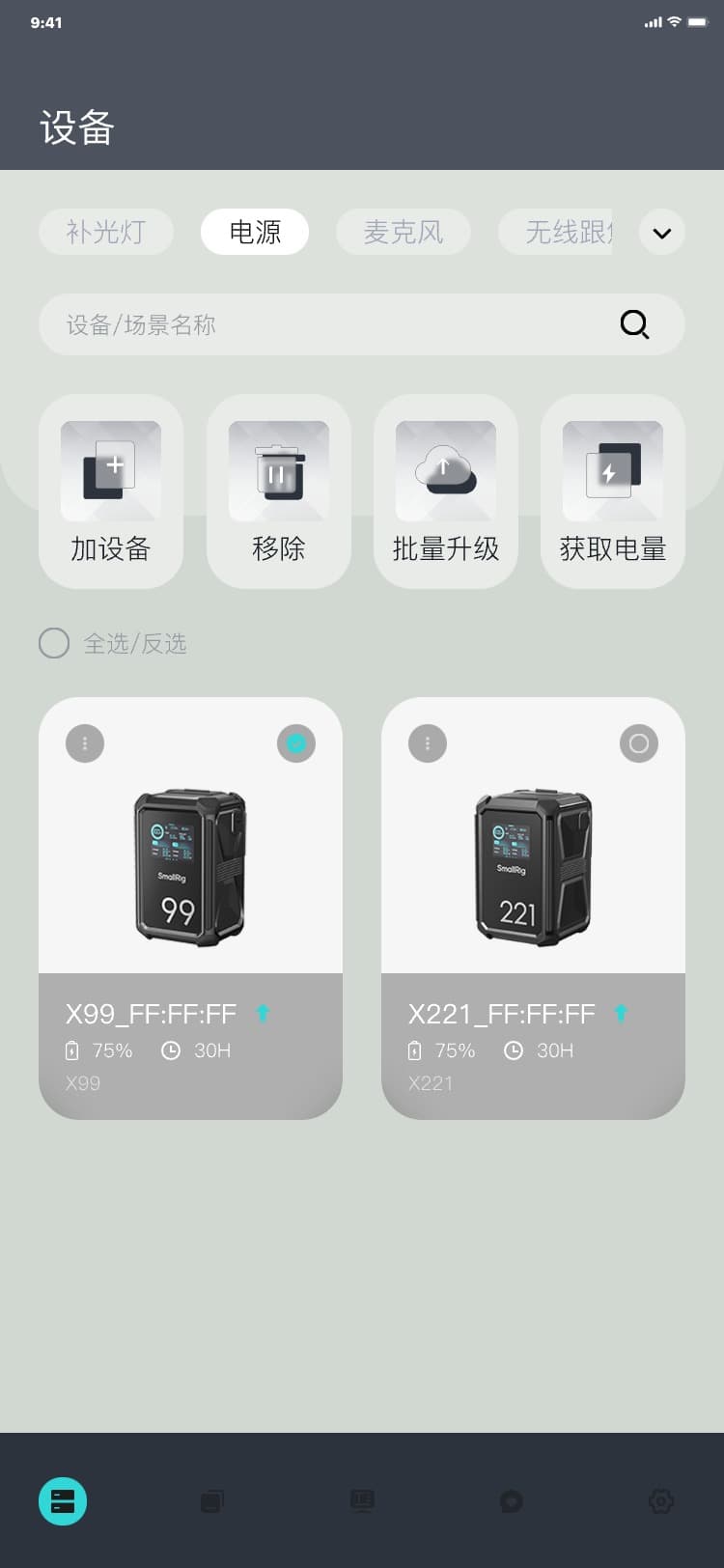
Task: Start 批量升级 for devices
Action: tap(446, 491)
